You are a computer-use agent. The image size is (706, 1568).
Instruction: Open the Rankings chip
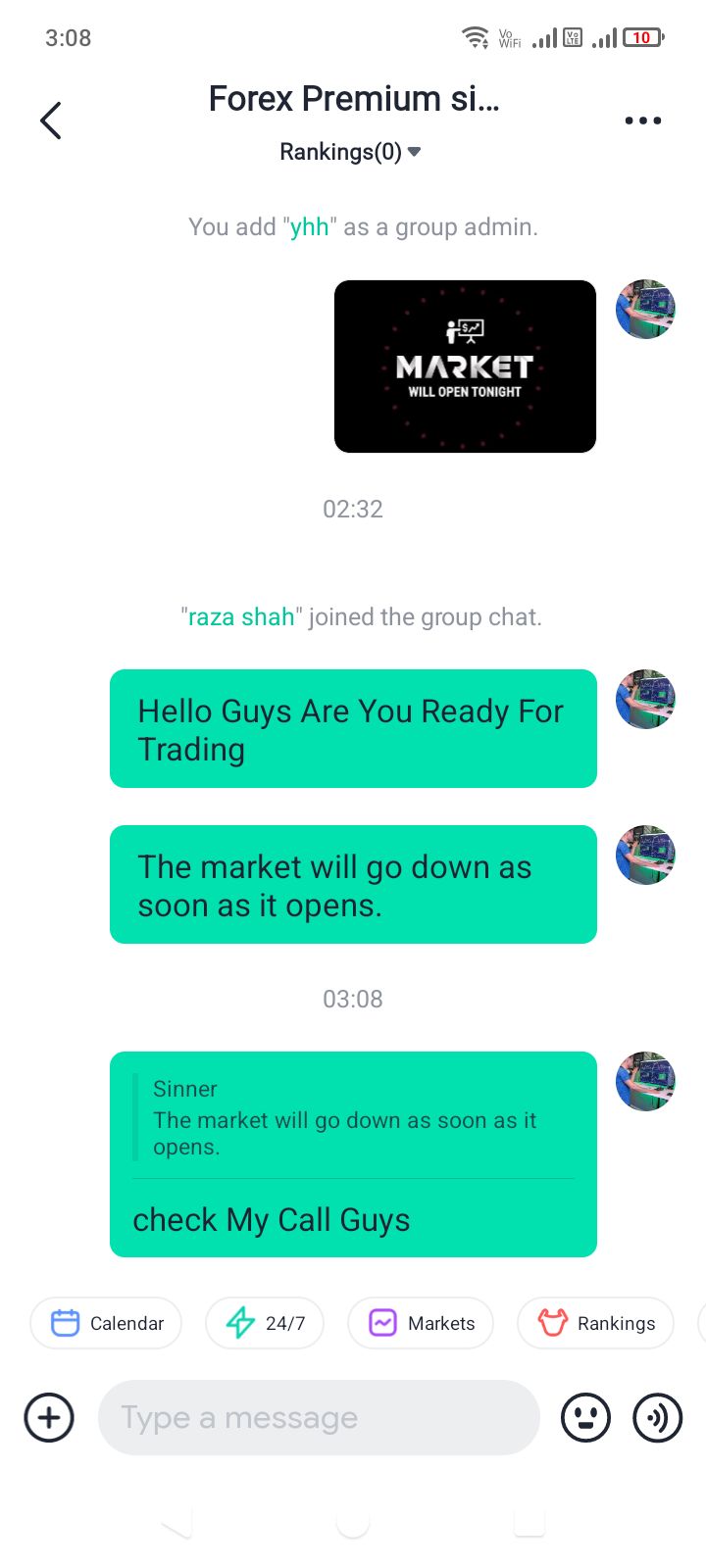(x=596, y=1323)
